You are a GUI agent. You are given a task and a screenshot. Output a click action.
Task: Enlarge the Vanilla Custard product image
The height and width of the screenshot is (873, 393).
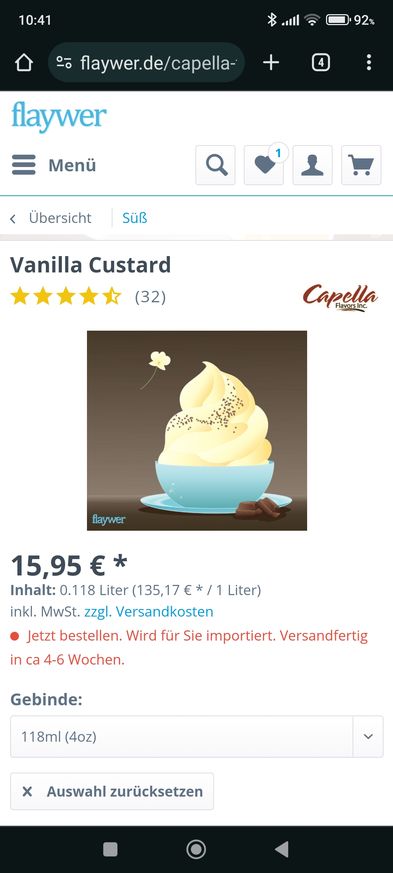point(196,430)
